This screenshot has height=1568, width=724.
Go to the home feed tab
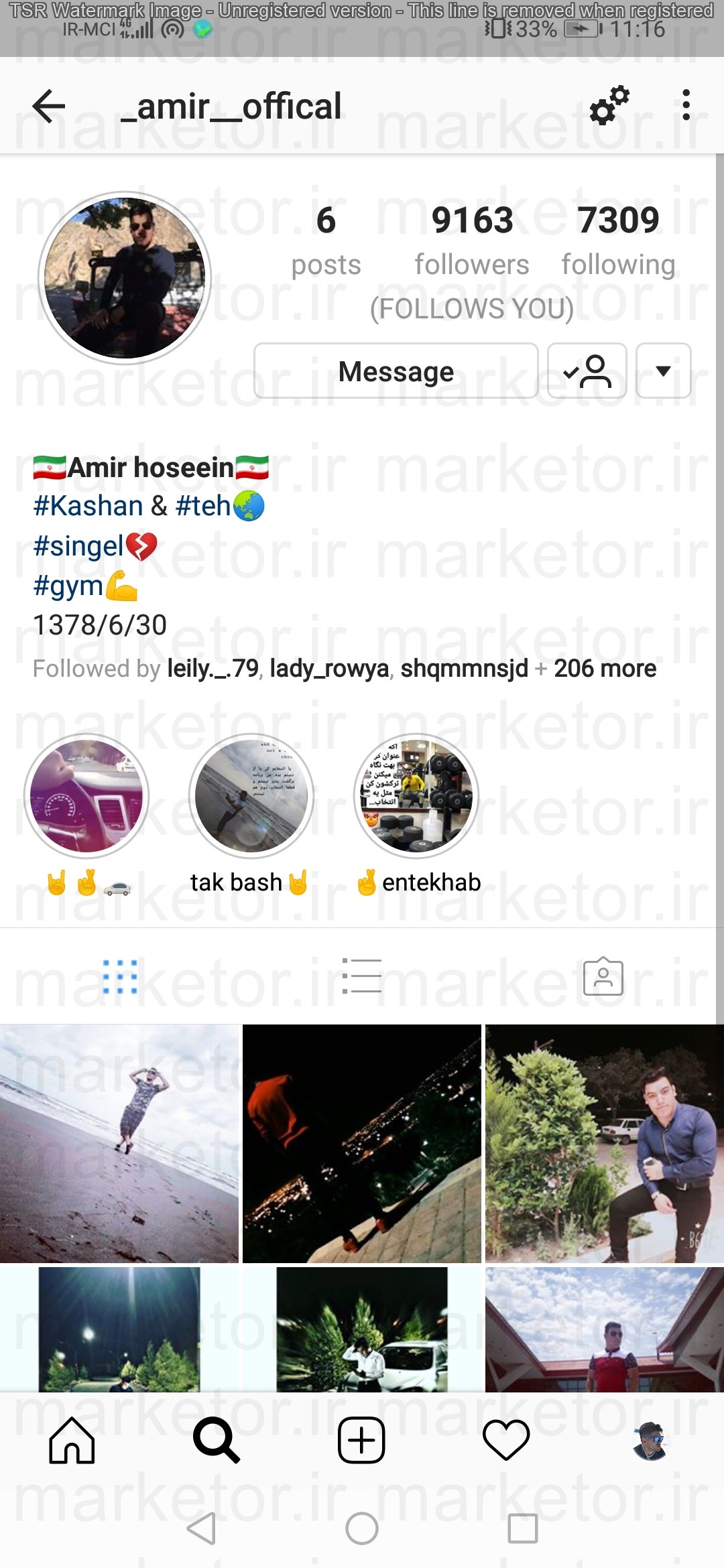click(x=72, y=1440)
